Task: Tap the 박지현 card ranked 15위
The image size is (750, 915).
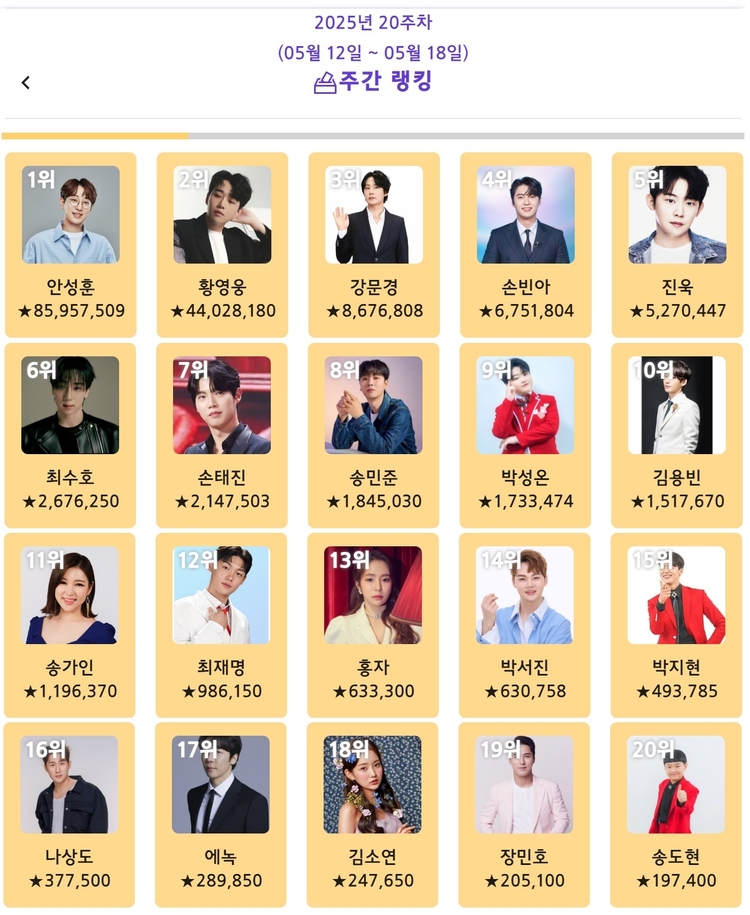Action: click(x=677, y=625)
